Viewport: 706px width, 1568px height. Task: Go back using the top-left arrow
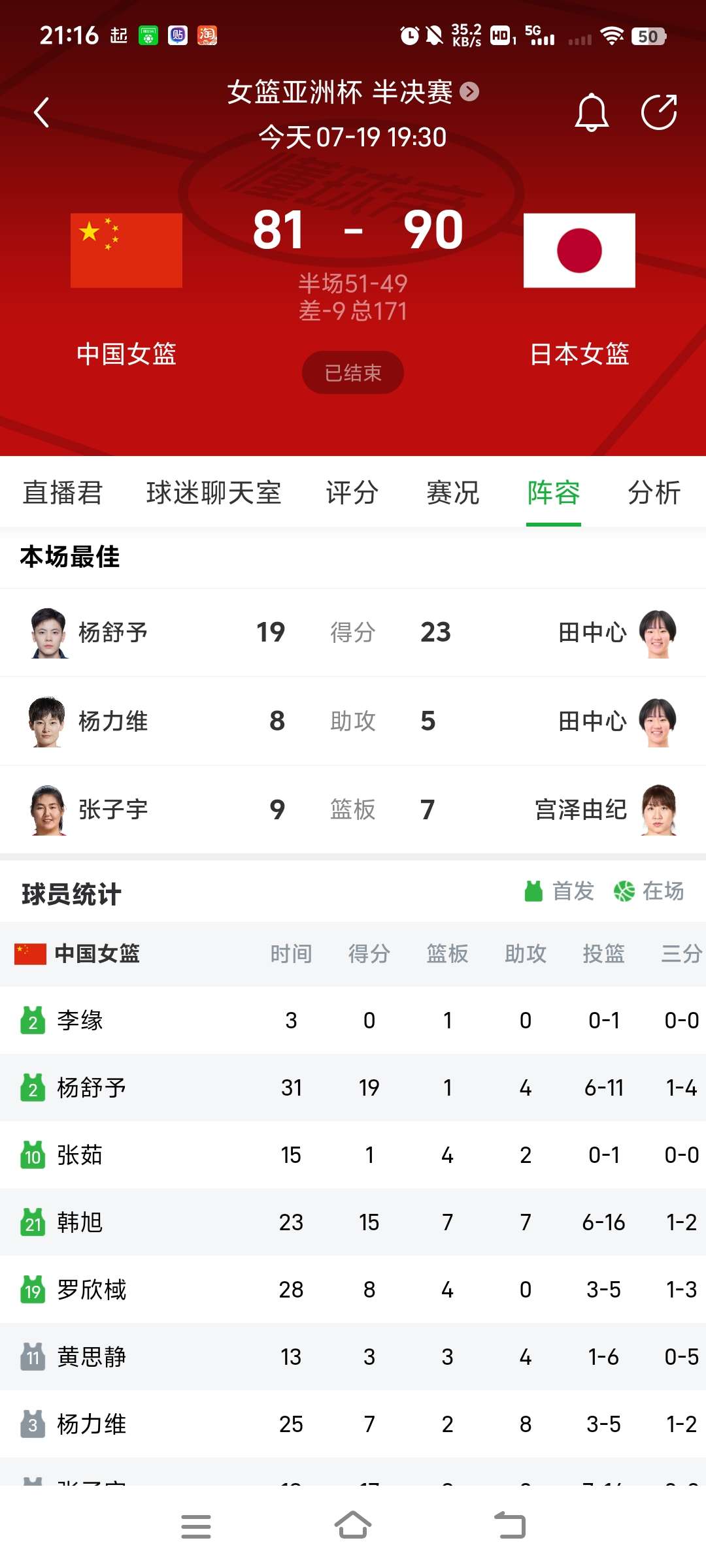(x=42, y=112)
